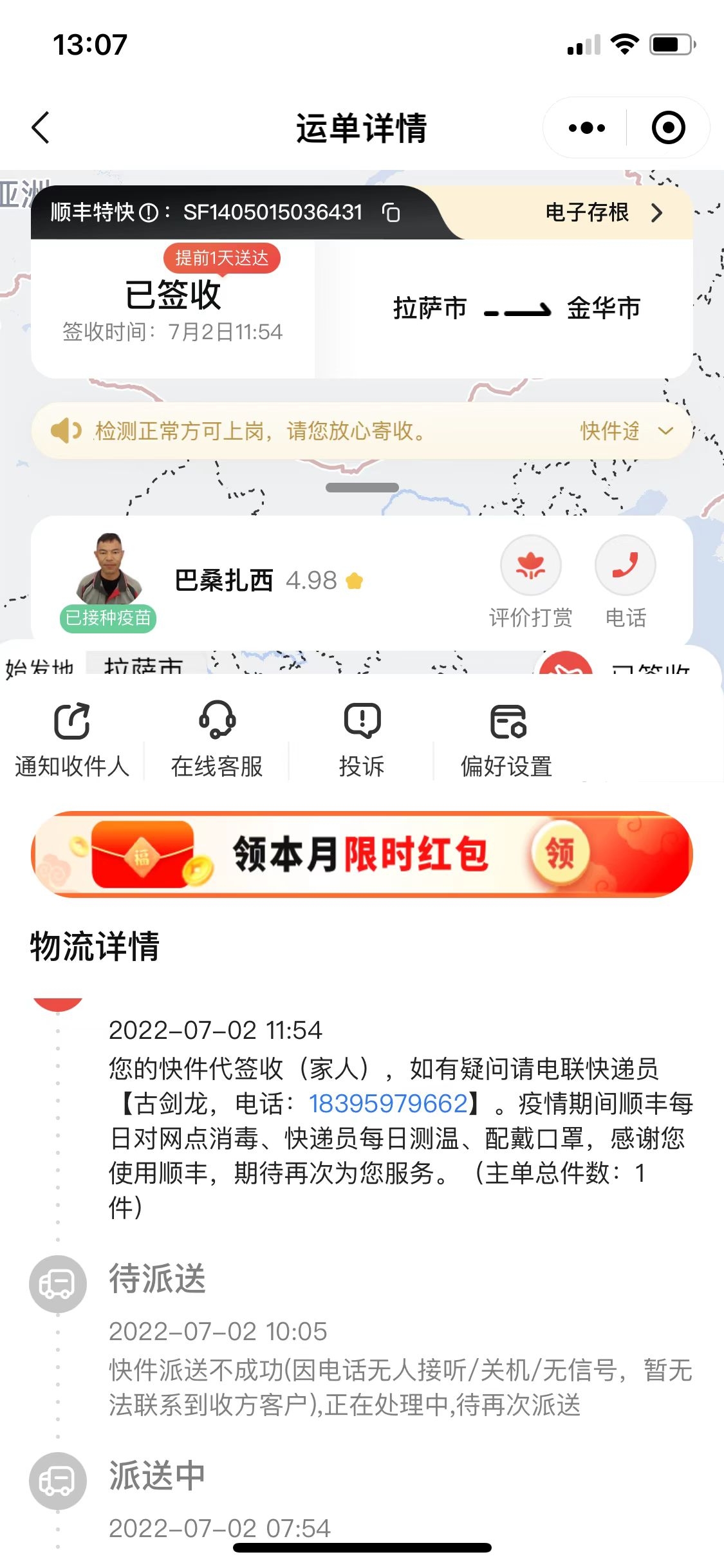Open 偏好设置 preference settings
The height and width of the screenshot is (1568, 724).
pyautogui.click(x=506, y=740)
